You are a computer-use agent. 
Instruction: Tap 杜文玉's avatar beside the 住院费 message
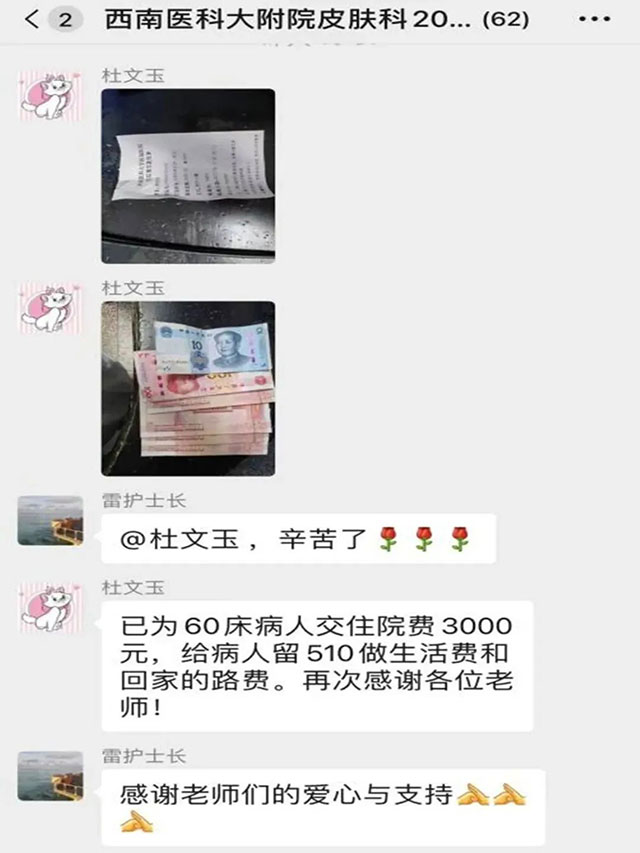(x=50, y=607)
